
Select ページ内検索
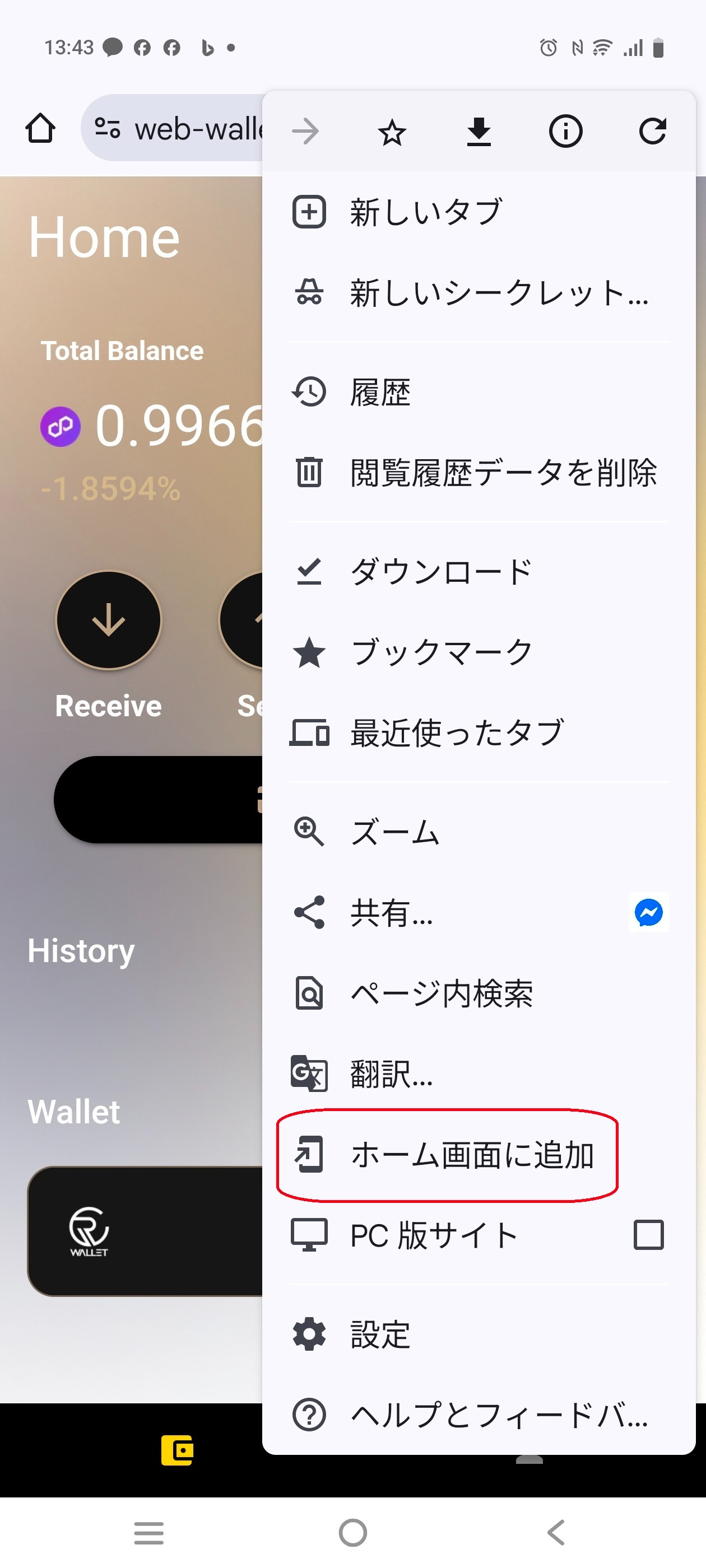[x=441, y=993]
